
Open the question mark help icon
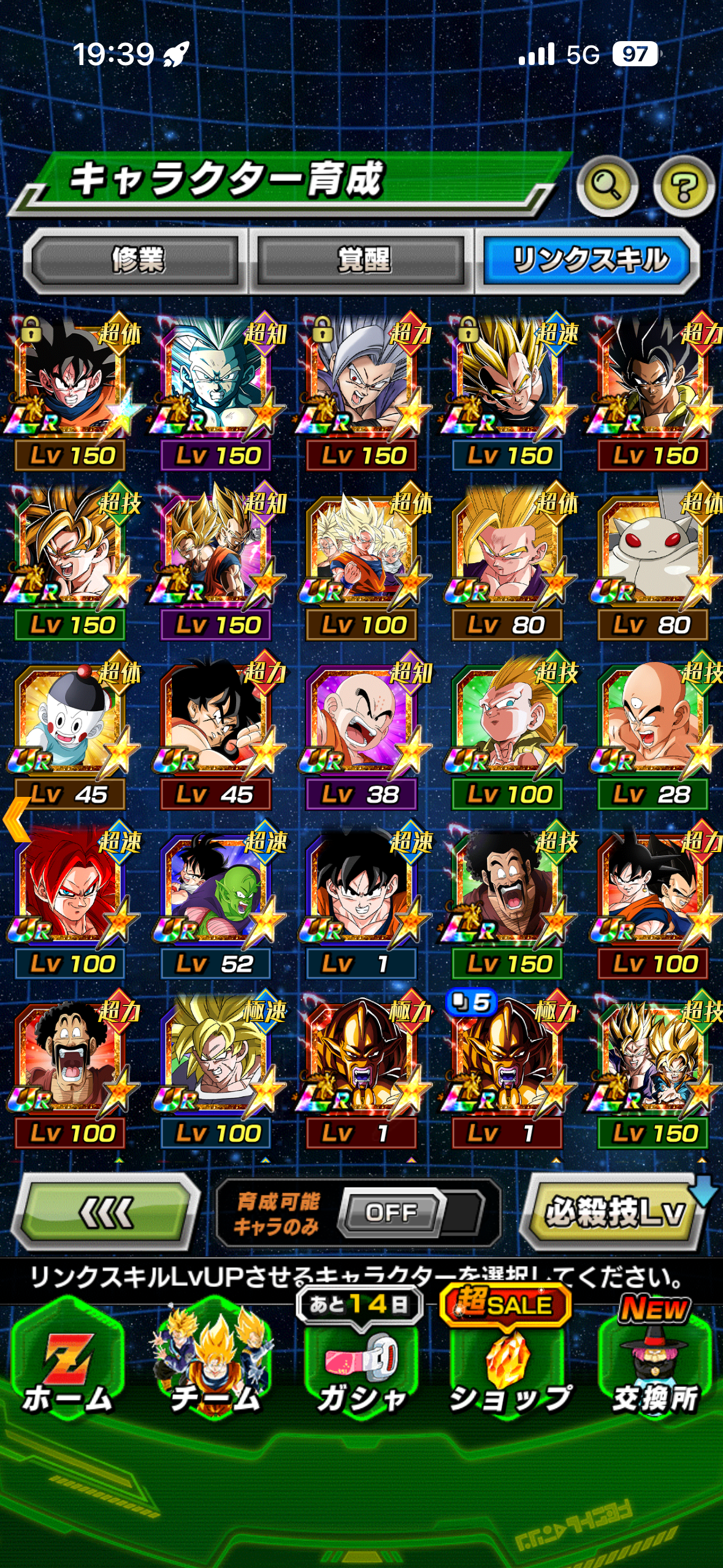coord(683,186)
